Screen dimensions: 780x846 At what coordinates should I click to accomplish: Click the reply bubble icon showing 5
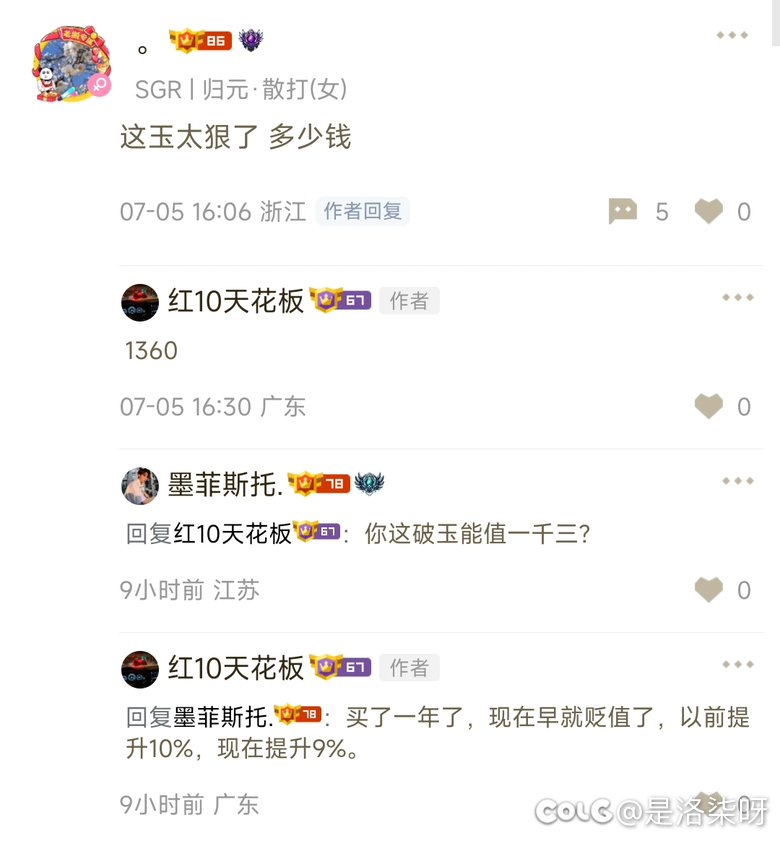click(622, 211)
